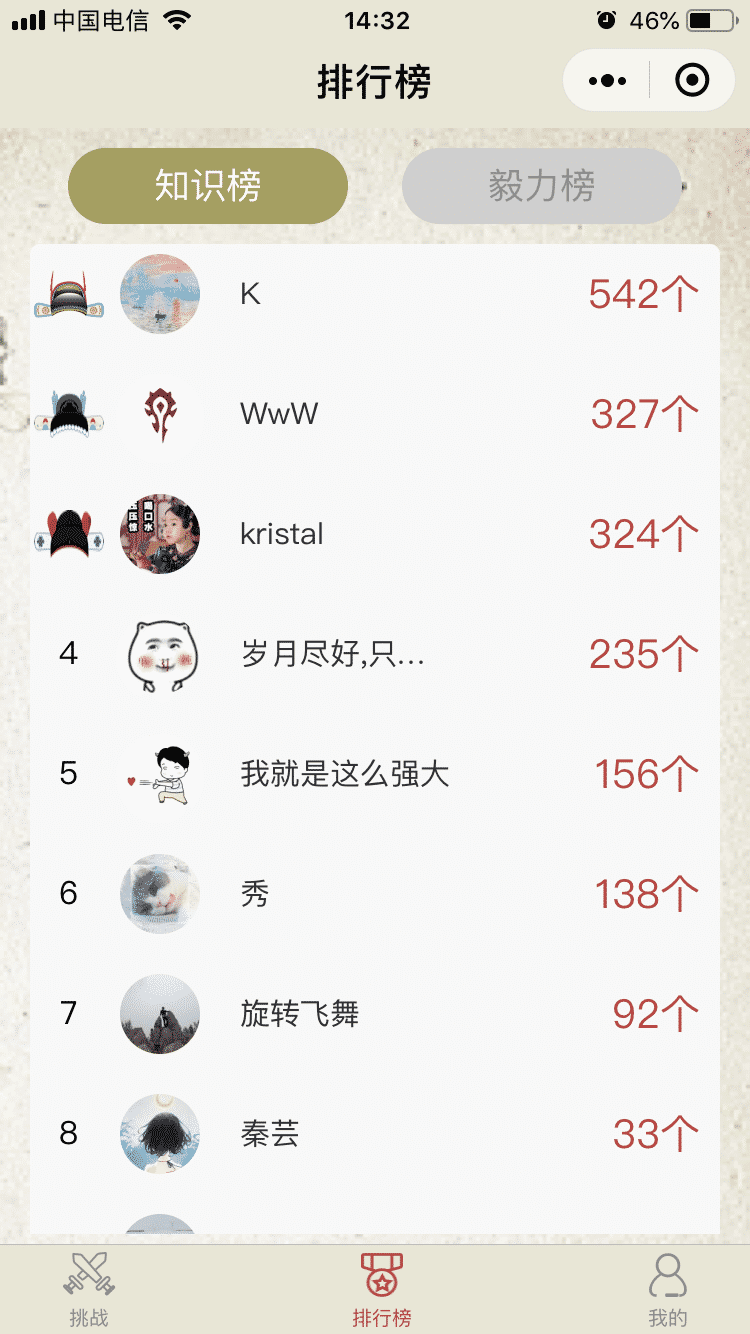
Task: Go to the 挑战 tab
Action: click(x=89, y=1289)
